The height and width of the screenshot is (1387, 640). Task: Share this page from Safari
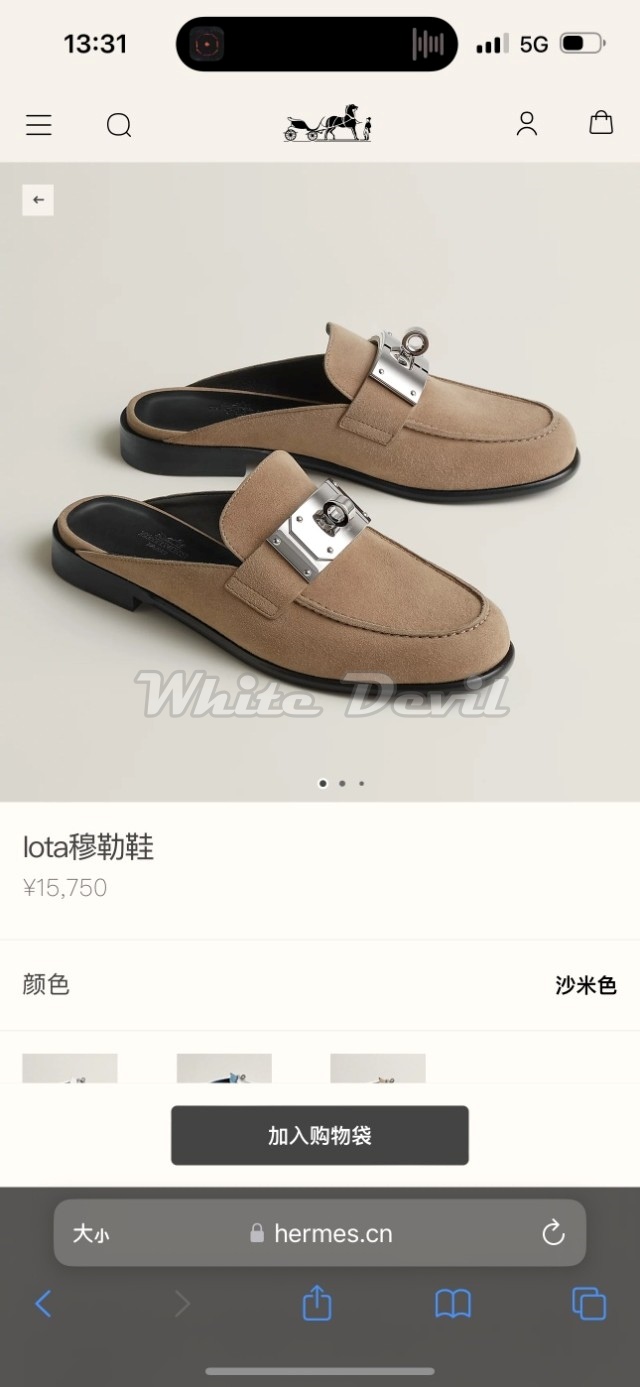(317, 1304)
